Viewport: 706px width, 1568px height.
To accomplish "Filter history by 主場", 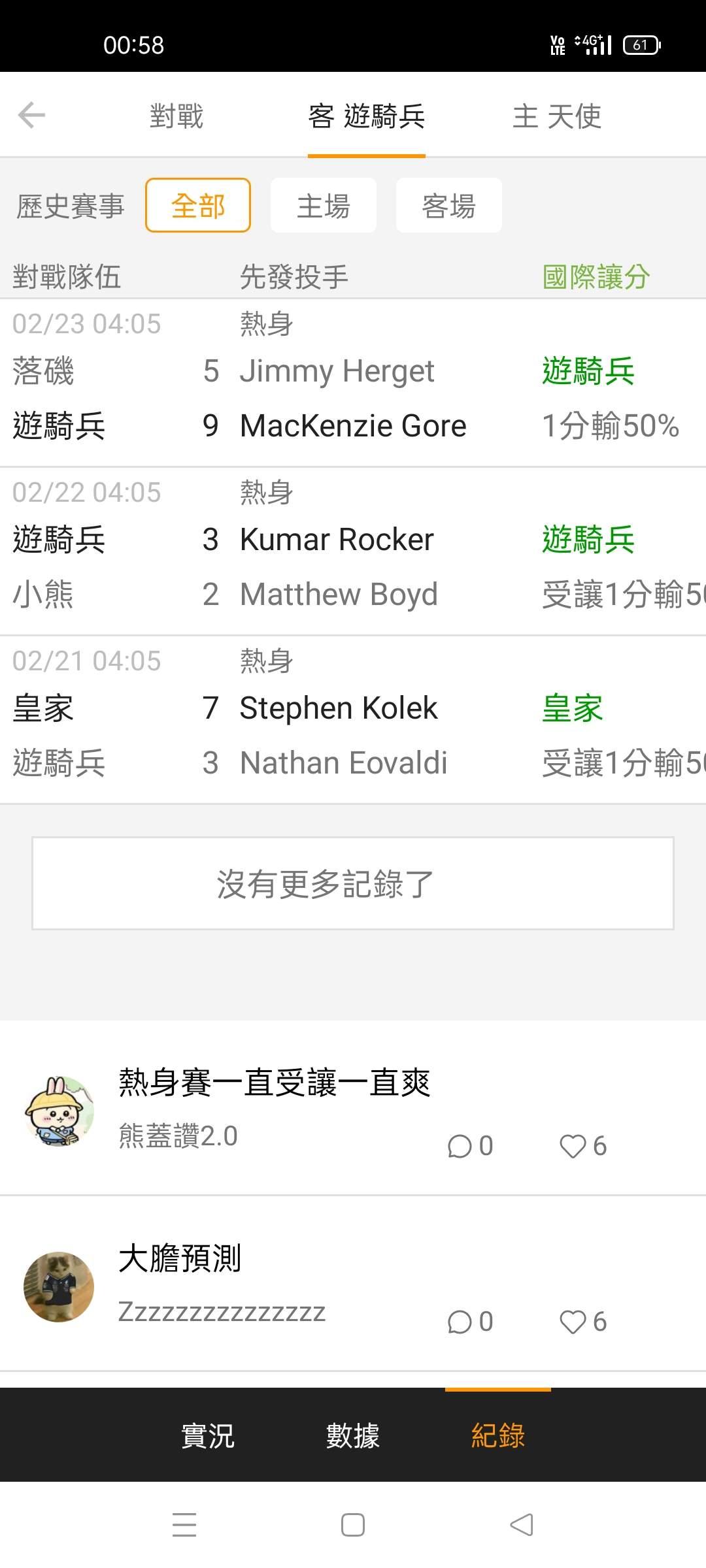I will click(324, 205).
